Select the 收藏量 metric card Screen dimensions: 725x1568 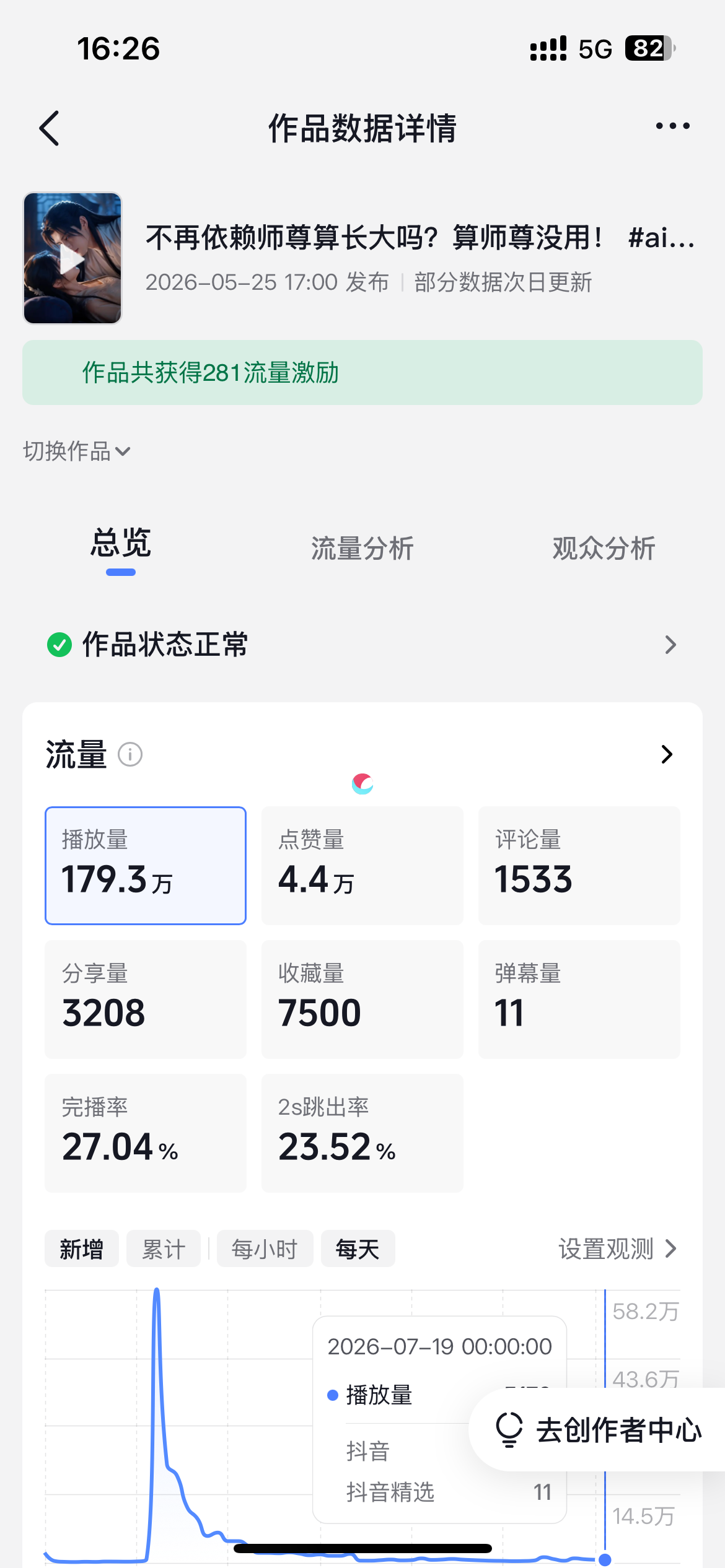pos(362,1000)
